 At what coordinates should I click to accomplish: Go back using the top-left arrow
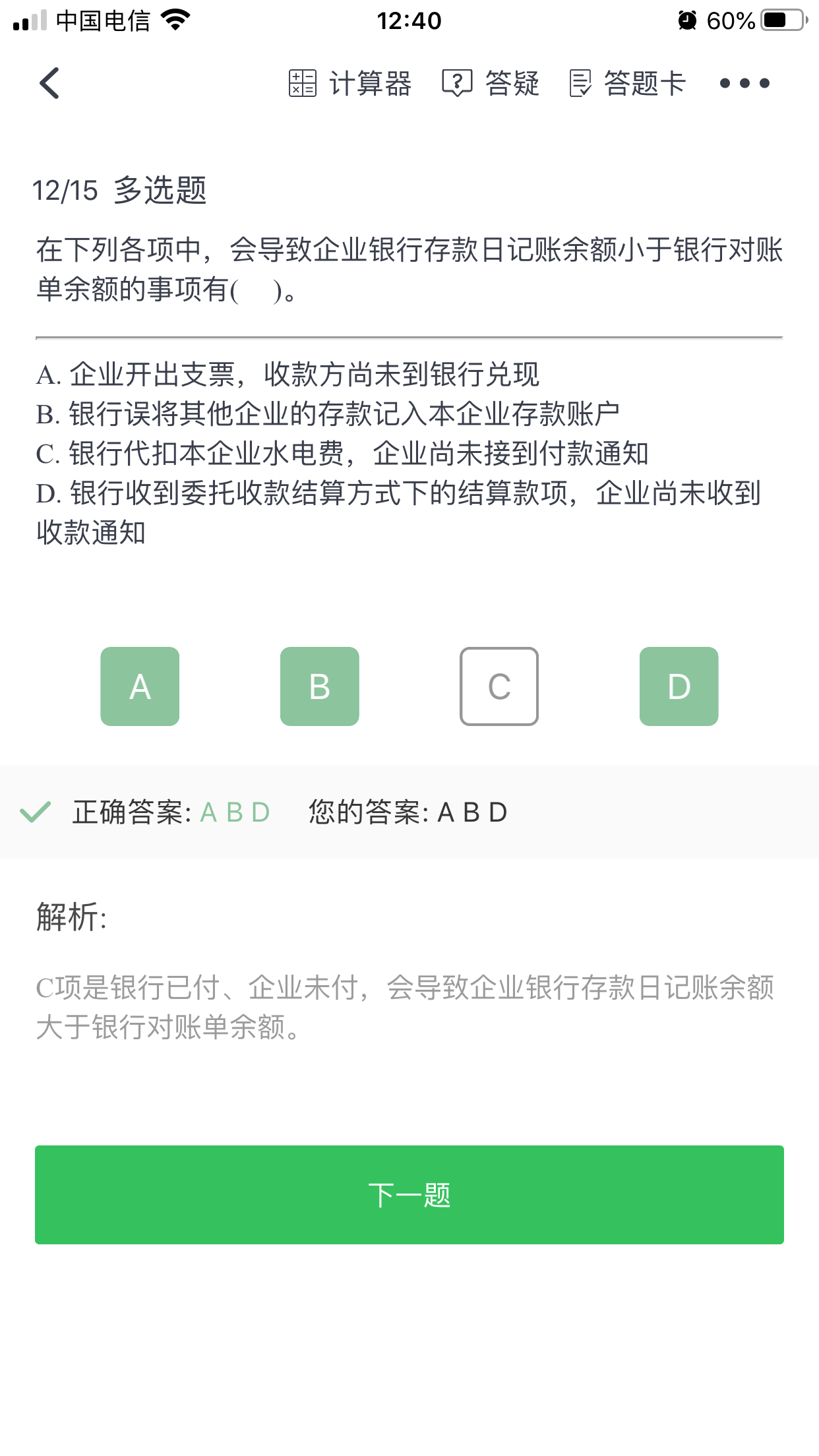click(x=49, y=83)
